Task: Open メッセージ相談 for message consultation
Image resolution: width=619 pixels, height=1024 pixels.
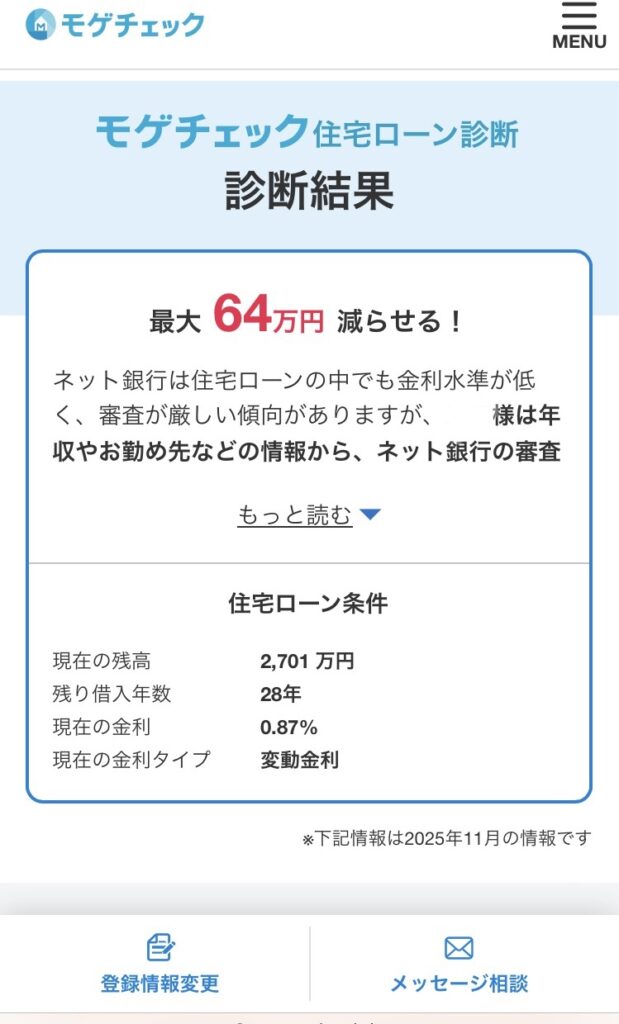Action: click(459, 964)
